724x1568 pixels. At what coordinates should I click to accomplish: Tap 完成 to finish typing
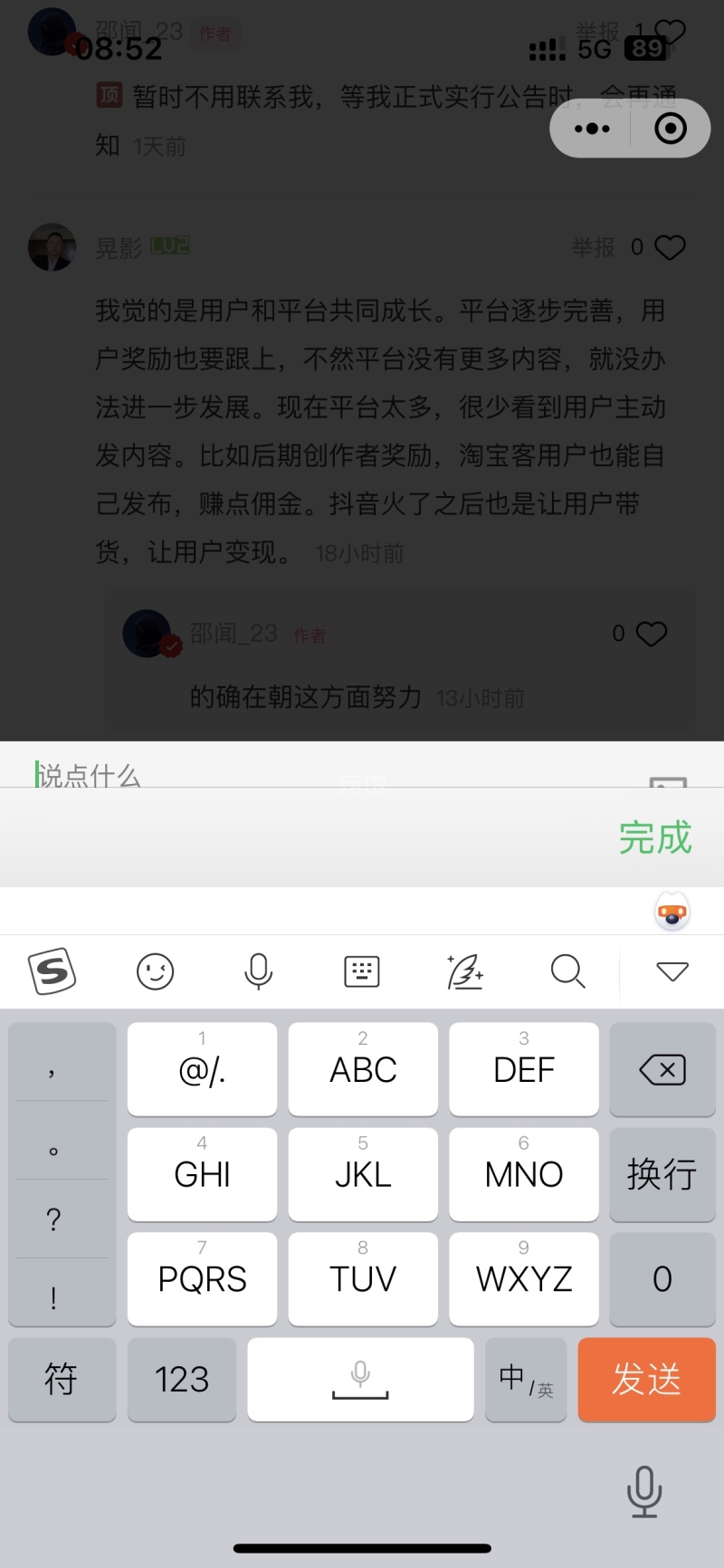[655, 837]
